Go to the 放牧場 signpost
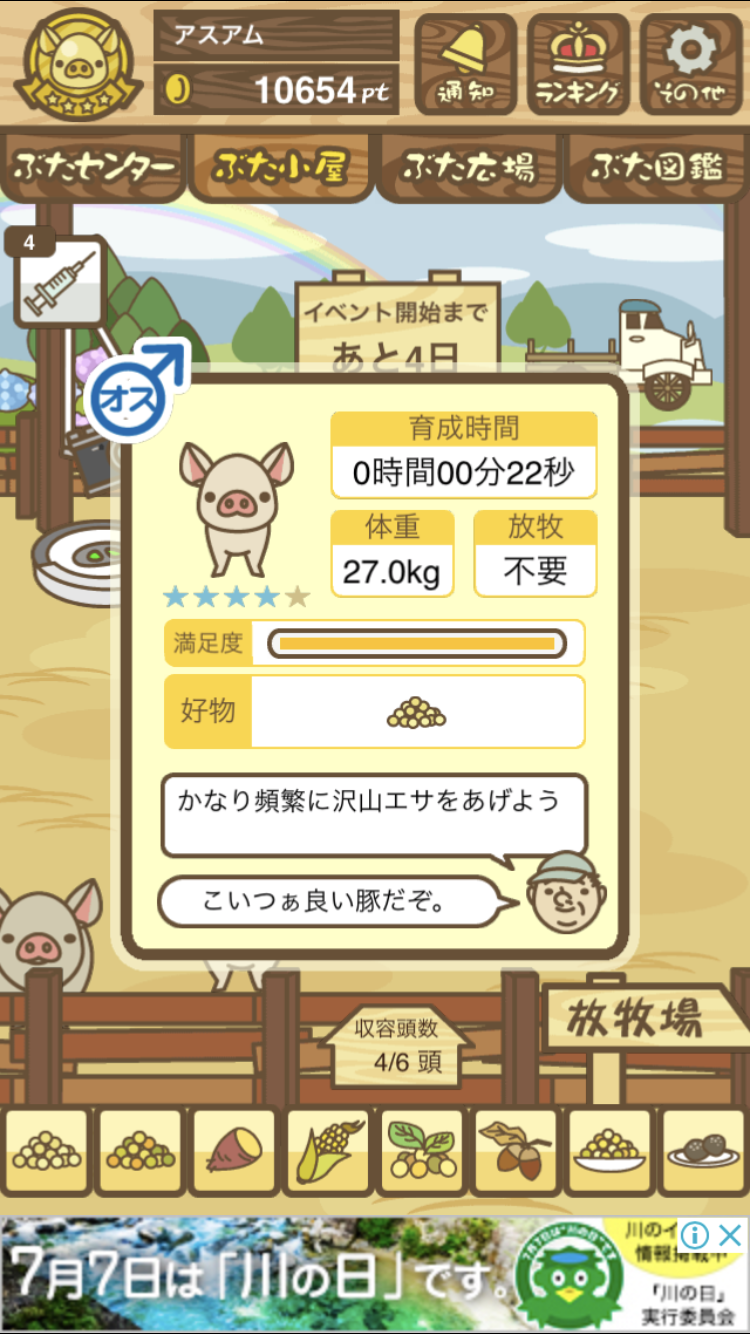The width and height of the screenshot is (750, 1334). [x=636, y=1020]
